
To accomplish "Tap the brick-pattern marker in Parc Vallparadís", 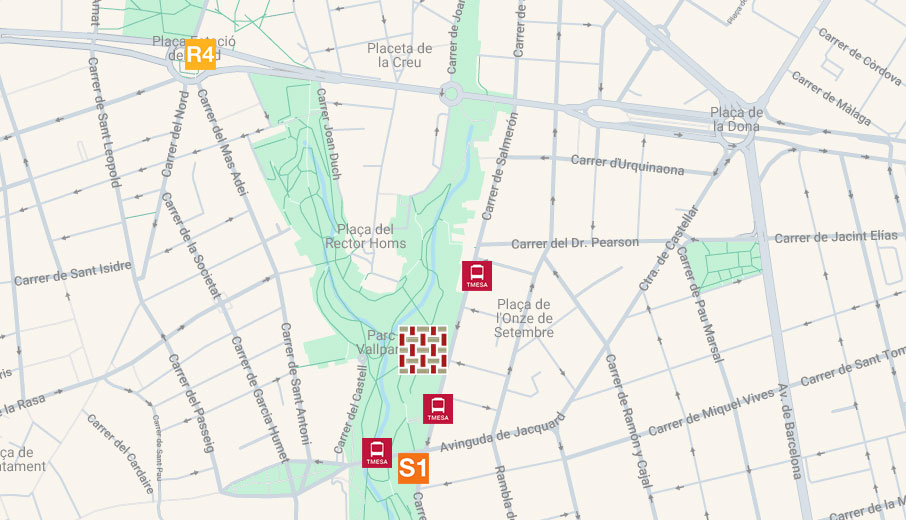I will click(x=423, y=350).
